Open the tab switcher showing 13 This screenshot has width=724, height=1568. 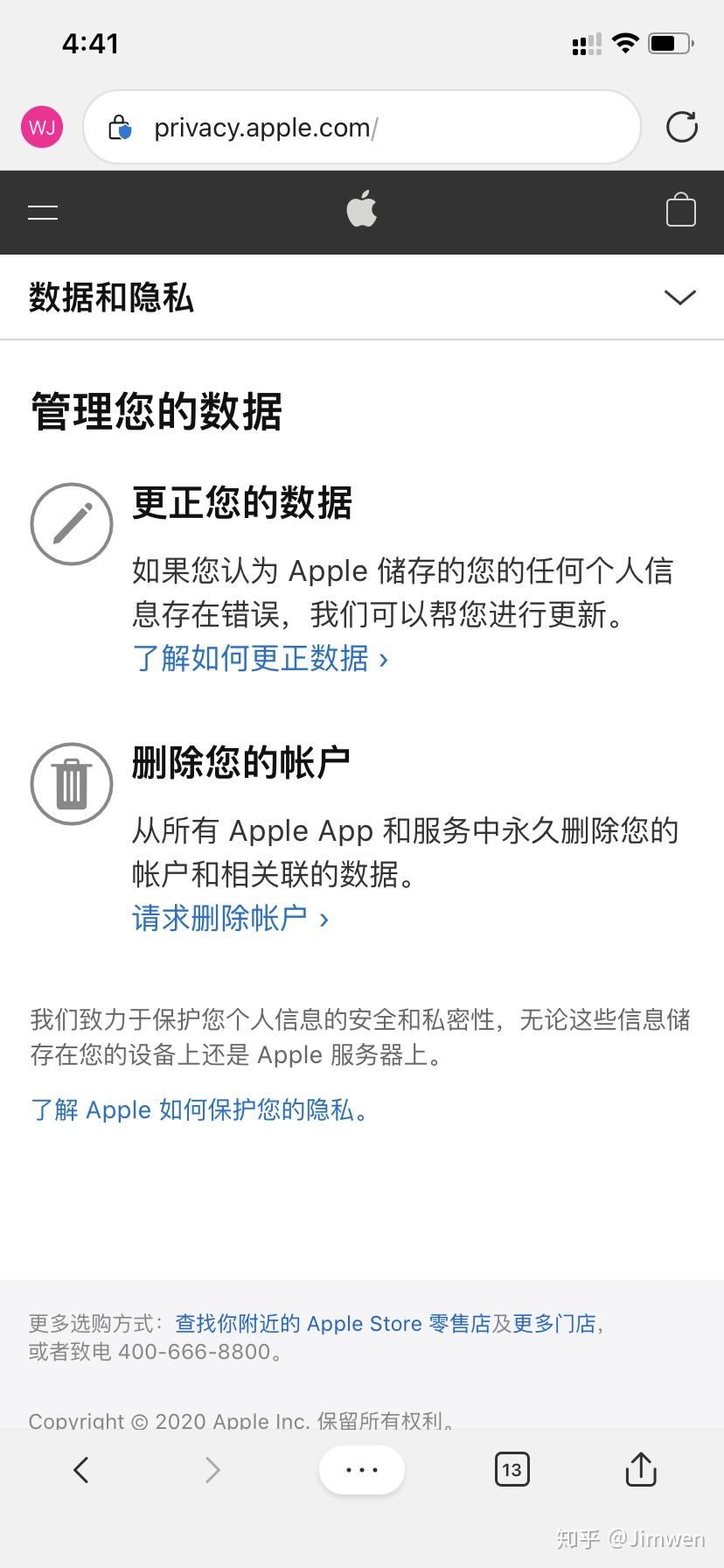pyautogui.click(x=512, y=1469)
